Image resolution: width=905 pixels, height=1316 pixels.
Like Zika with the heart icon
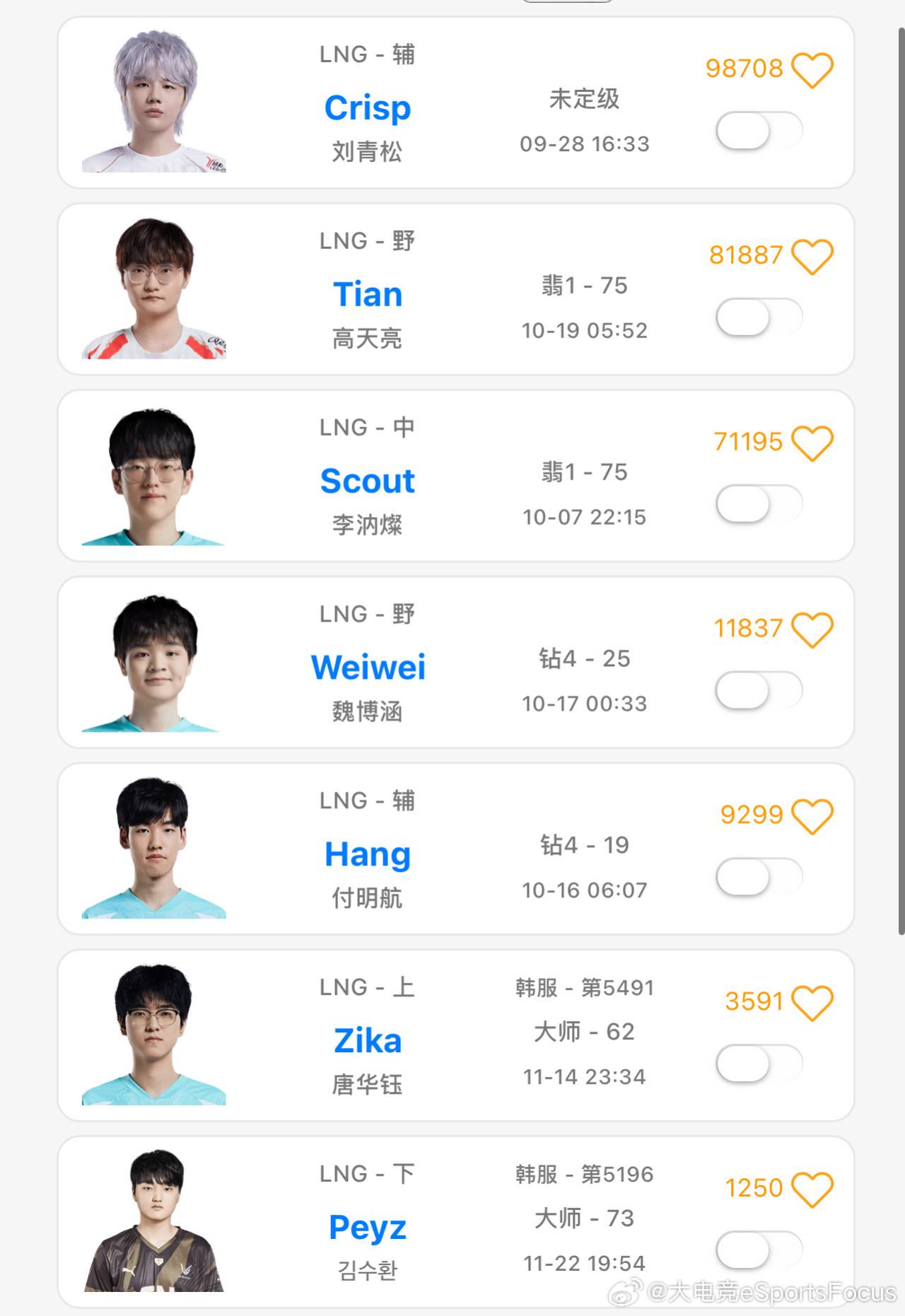coord(812,1003)
